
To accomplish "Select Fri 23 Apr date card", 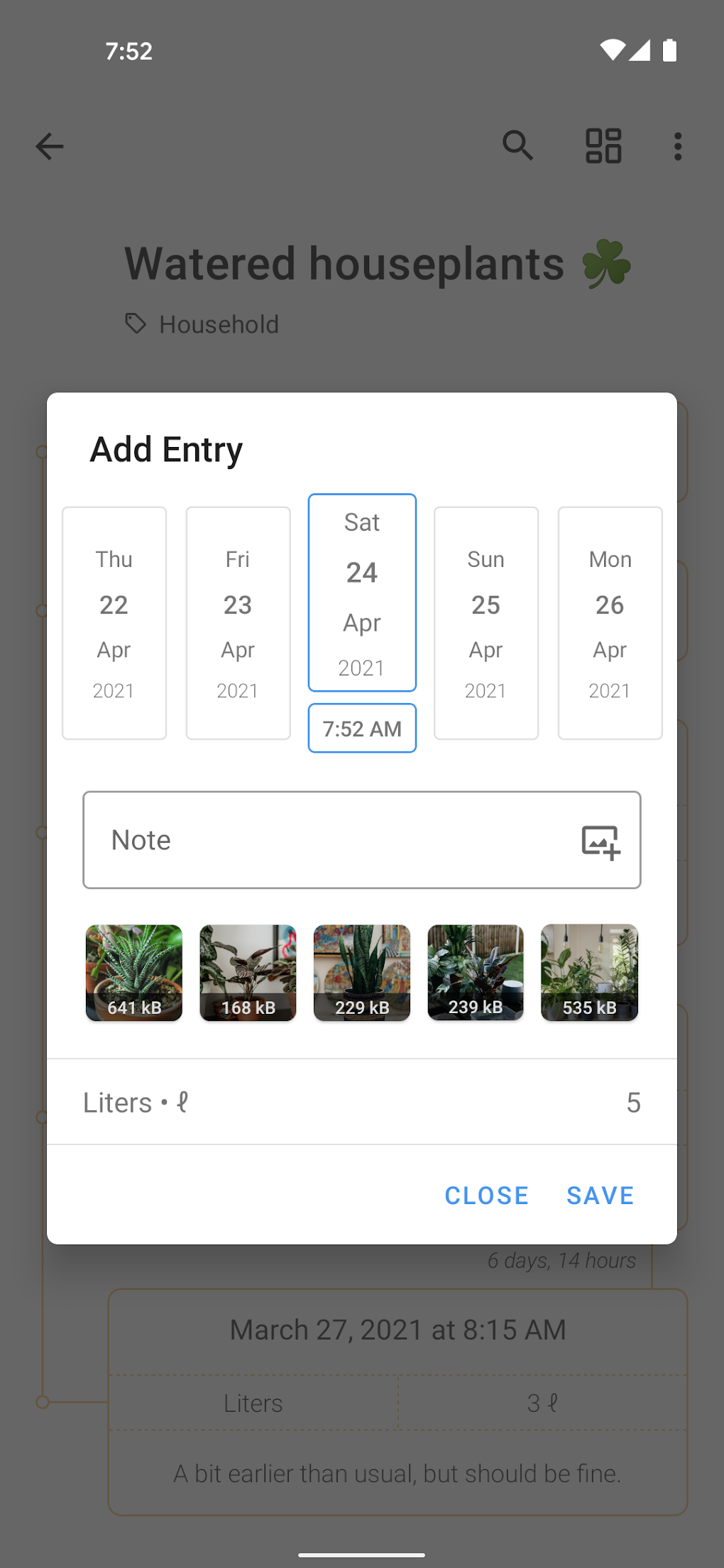I will click(238, 623).
